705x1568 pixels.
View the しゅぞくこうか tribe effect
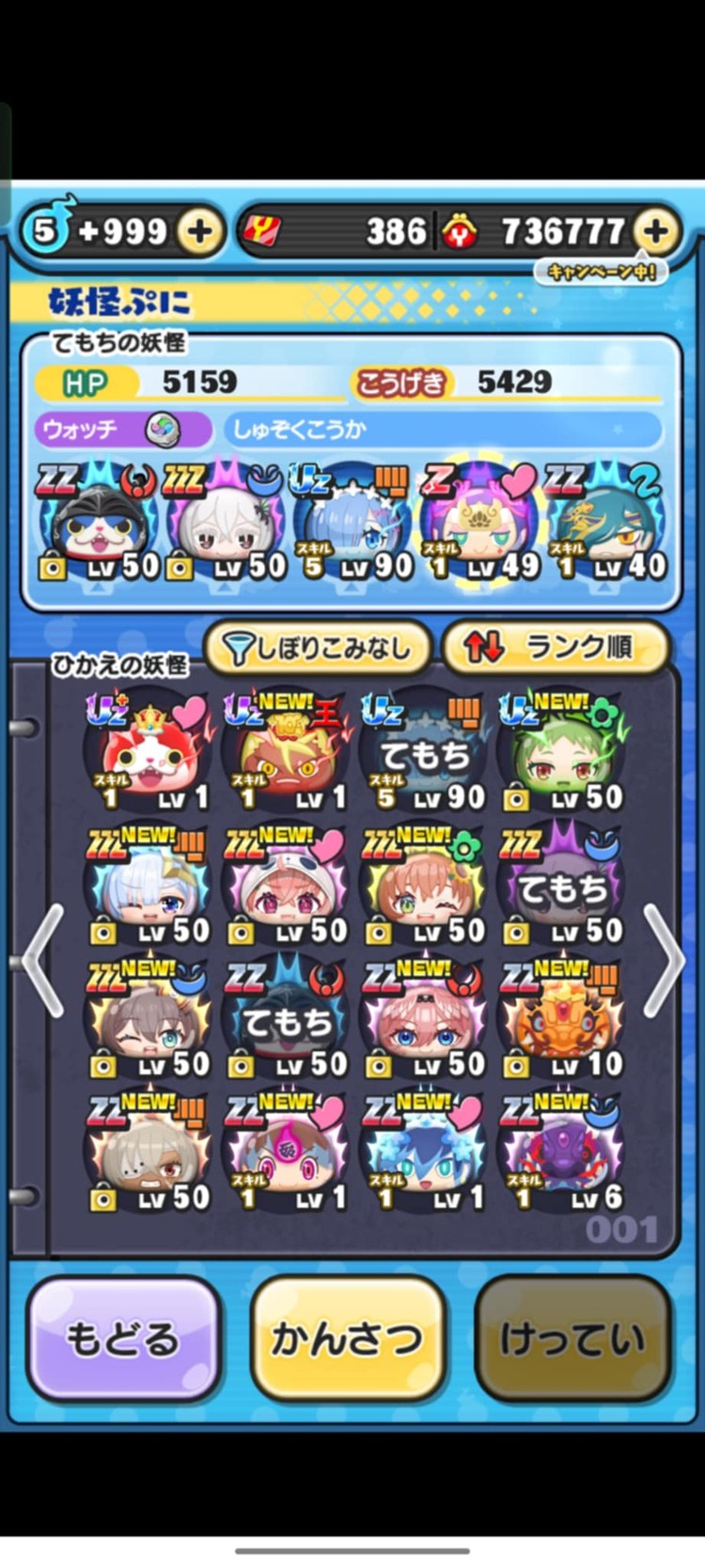pos(442,430)
